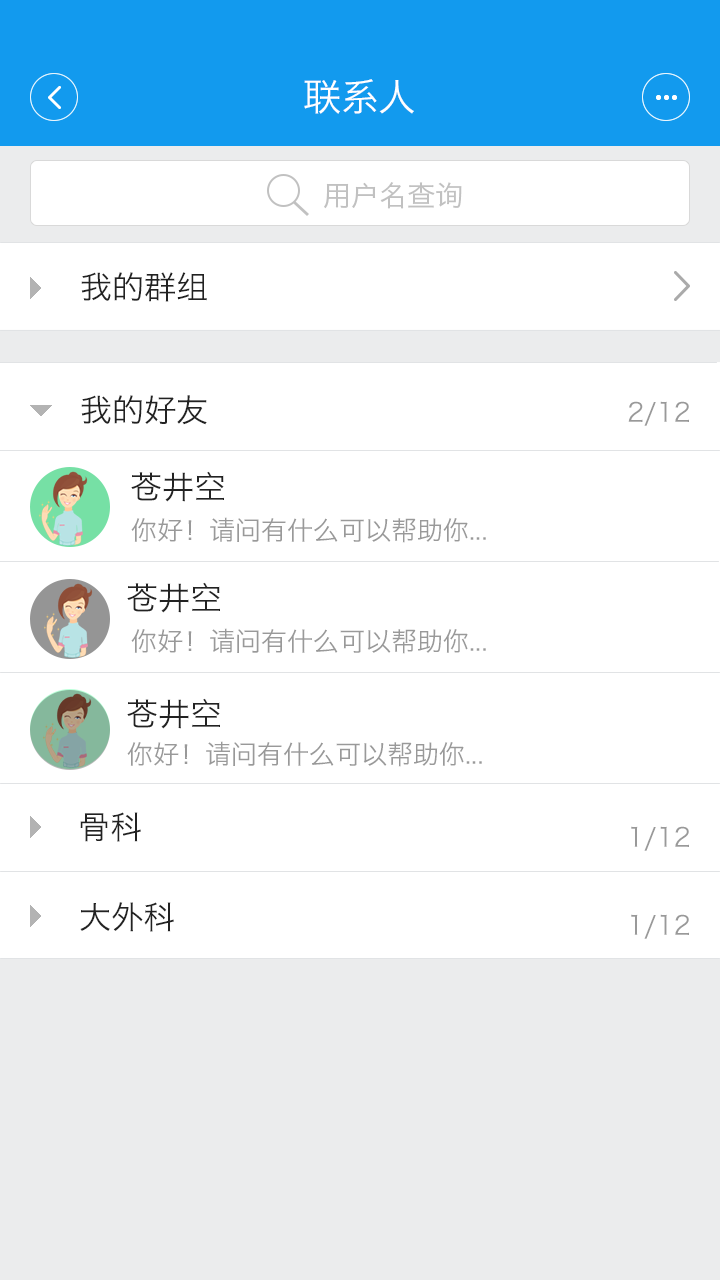
Task: Click the disclosure triangle beside 骨科
Action: coord(36,828)
